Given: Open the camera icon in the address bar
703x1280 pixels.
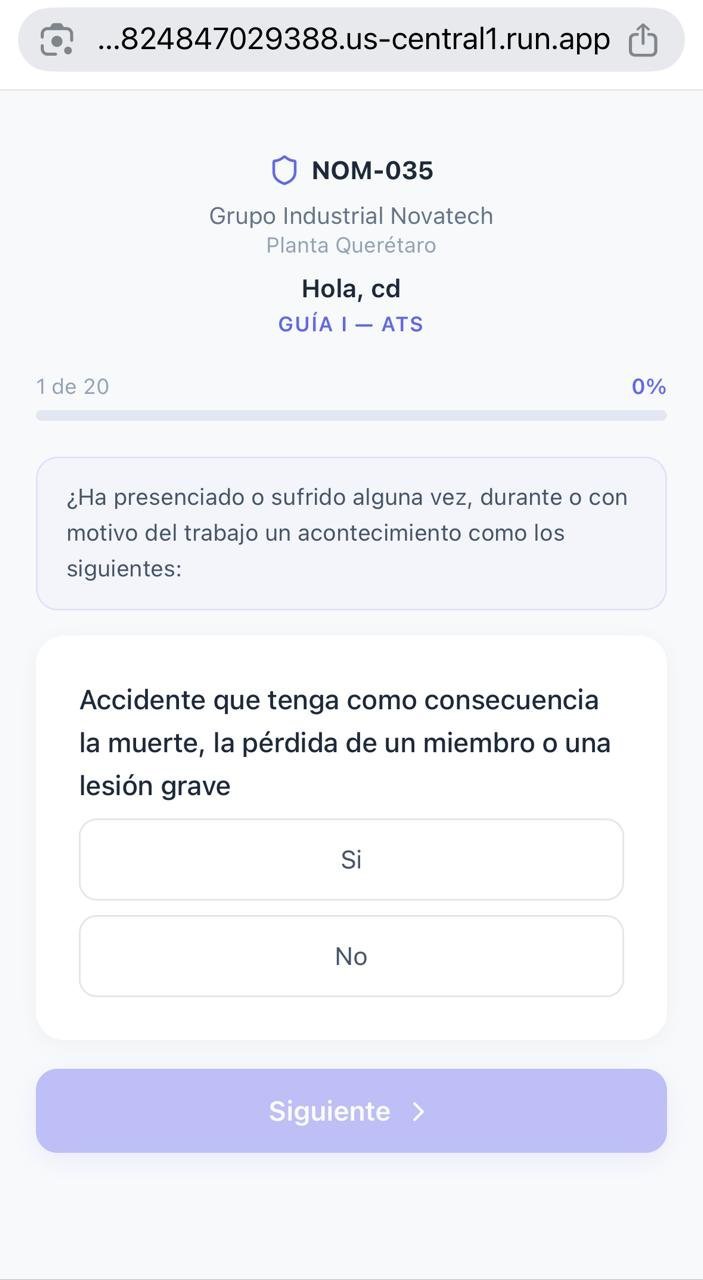Looking at the screenshot, I should pos(57,40).
